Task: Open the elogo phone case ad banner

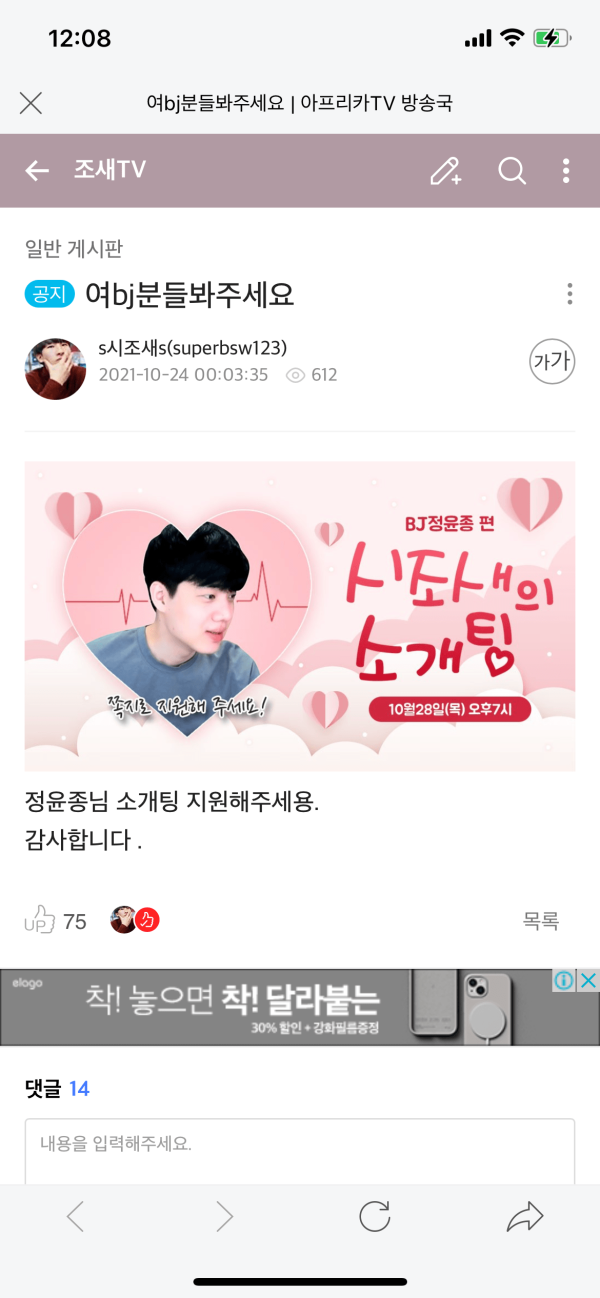Action: coord(280,1007)
